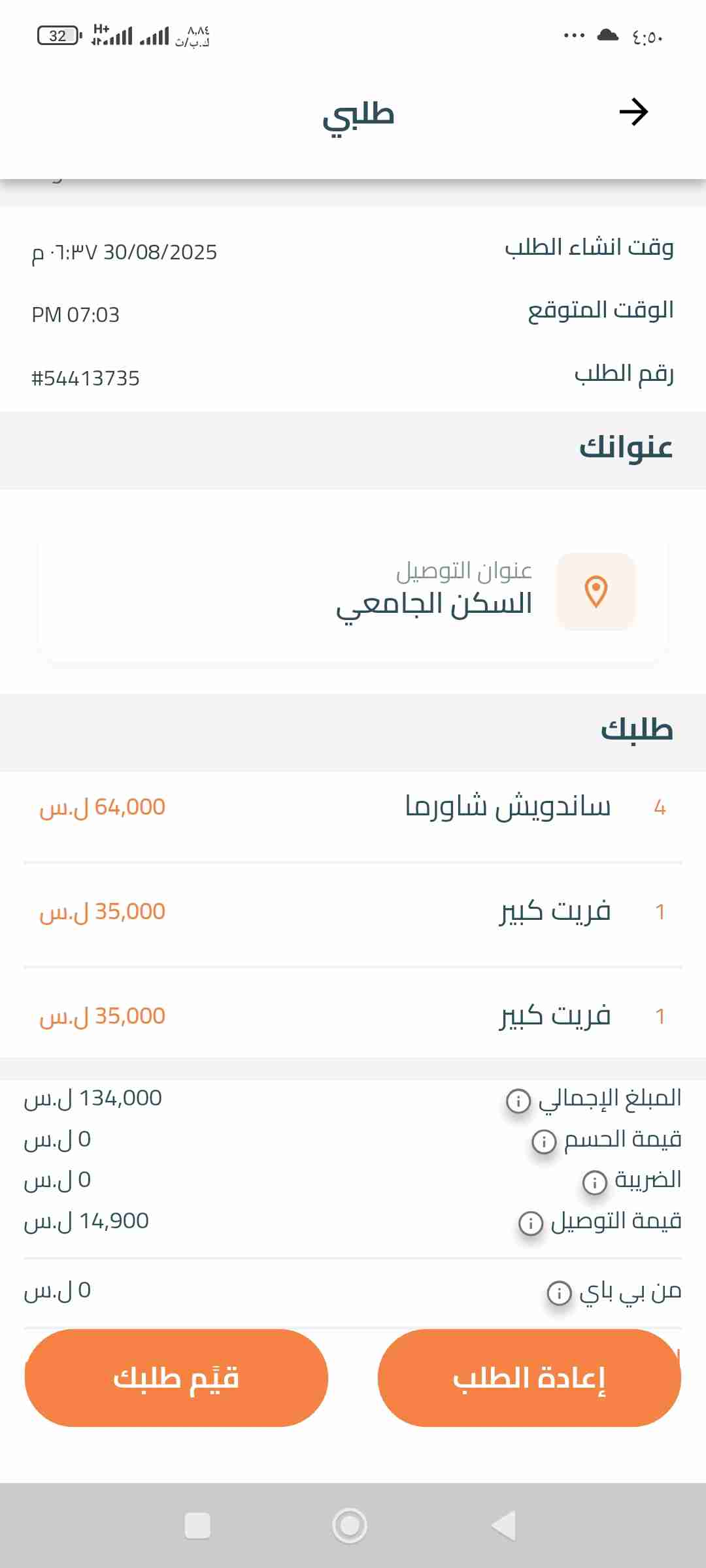Show info for قيمة التوصيل delivery fee
The image size is (706, 1568).
(530, 1223)
